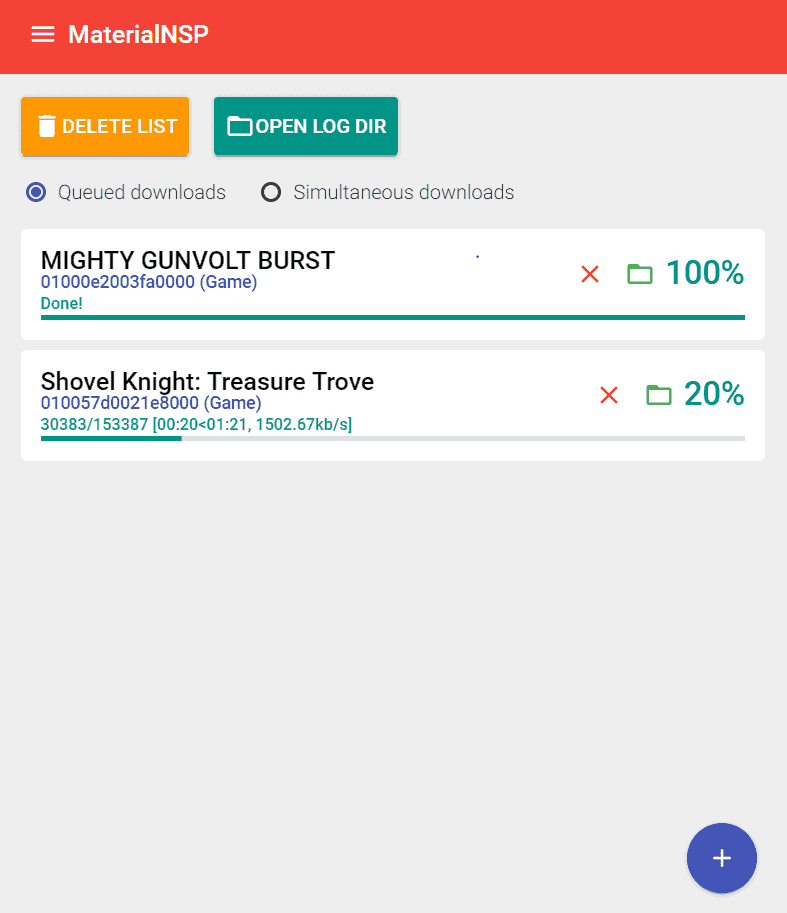Open folder for Mighty Gunvolt Burst

pyautogui.click(x=640, y=274)
